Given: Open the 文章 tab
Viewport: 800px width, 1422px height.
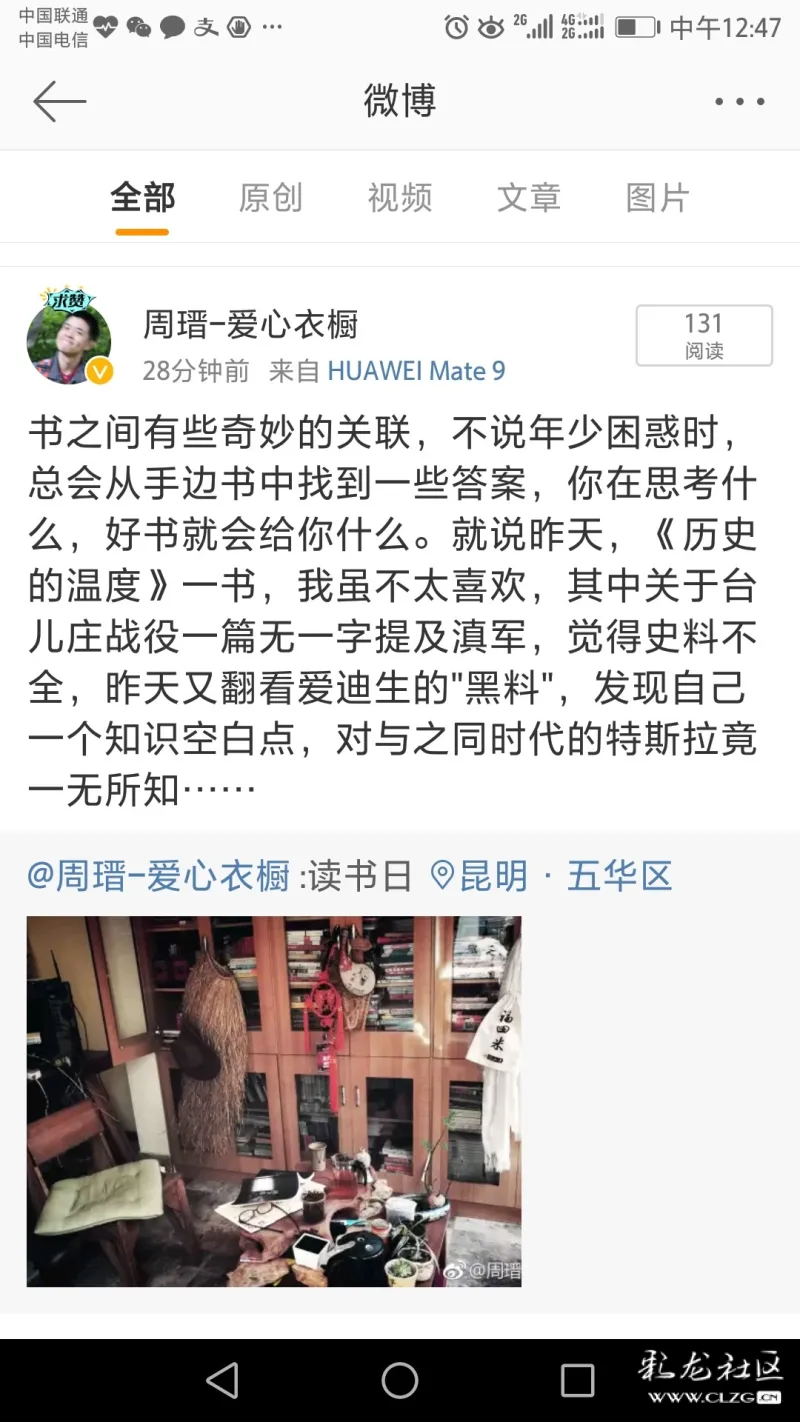Looking at the screenshot, I should (528, 198).
